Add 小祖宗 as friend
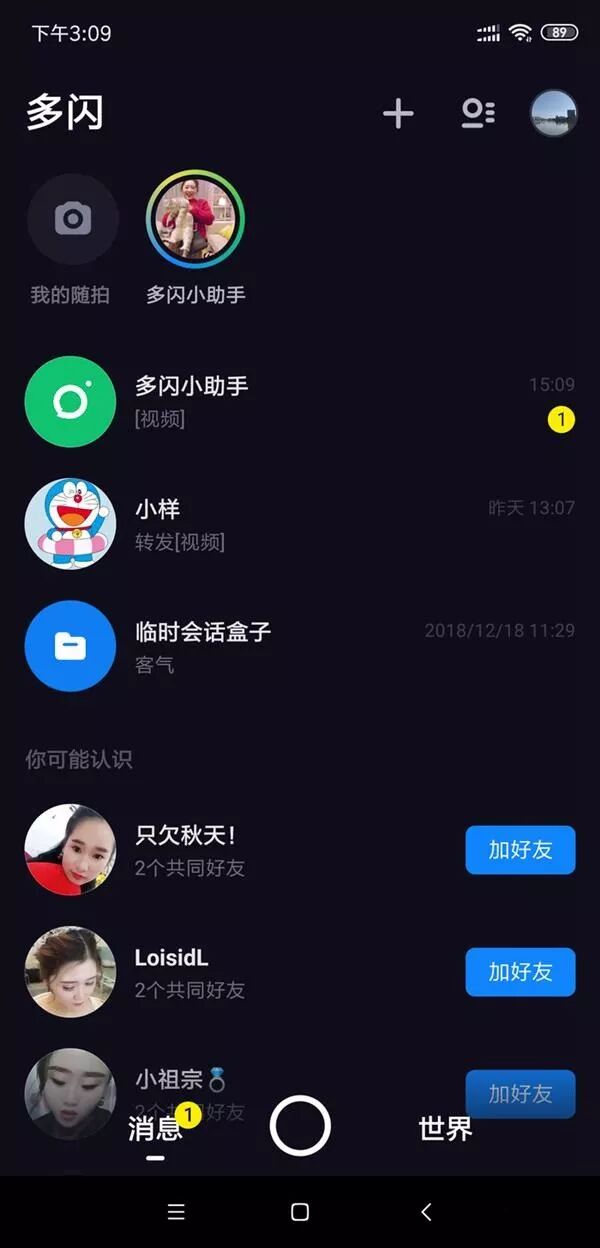The height and width of the screenshot is (1248, 600). pyautogui.click(x=520, y=1093)
